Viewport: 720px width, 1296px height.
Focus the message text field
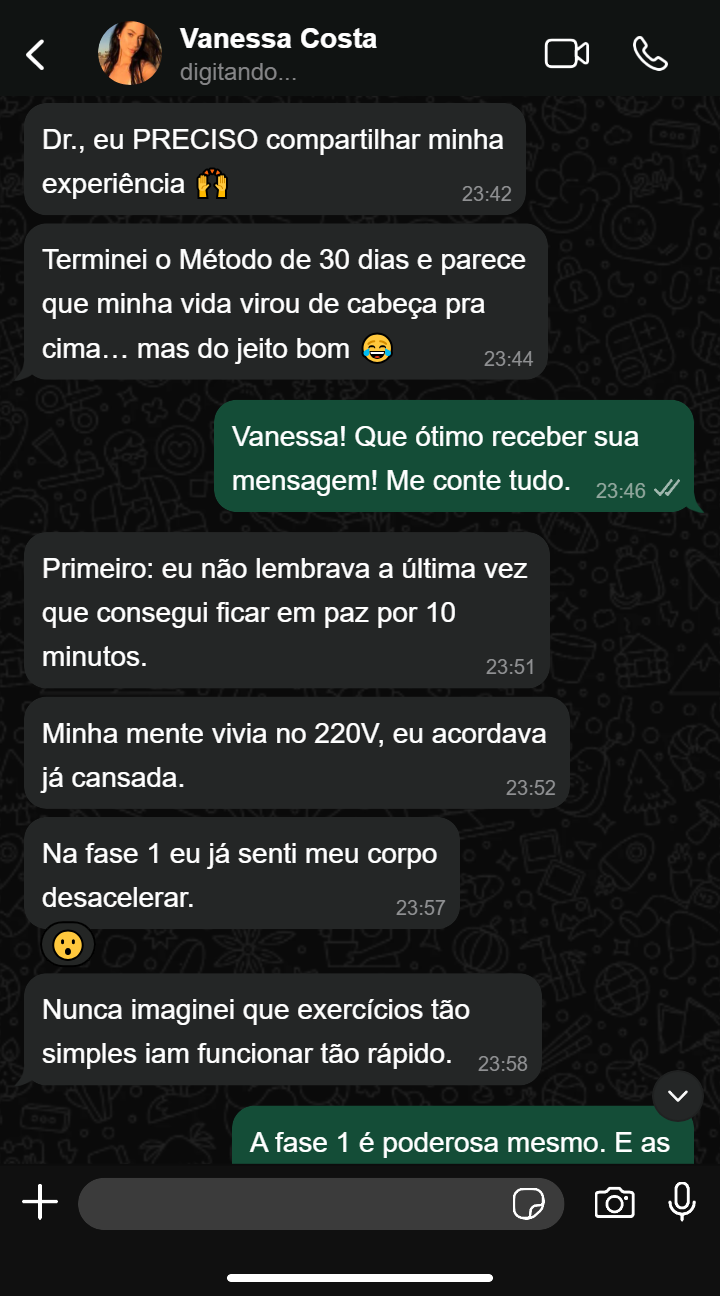(290, 1203)
